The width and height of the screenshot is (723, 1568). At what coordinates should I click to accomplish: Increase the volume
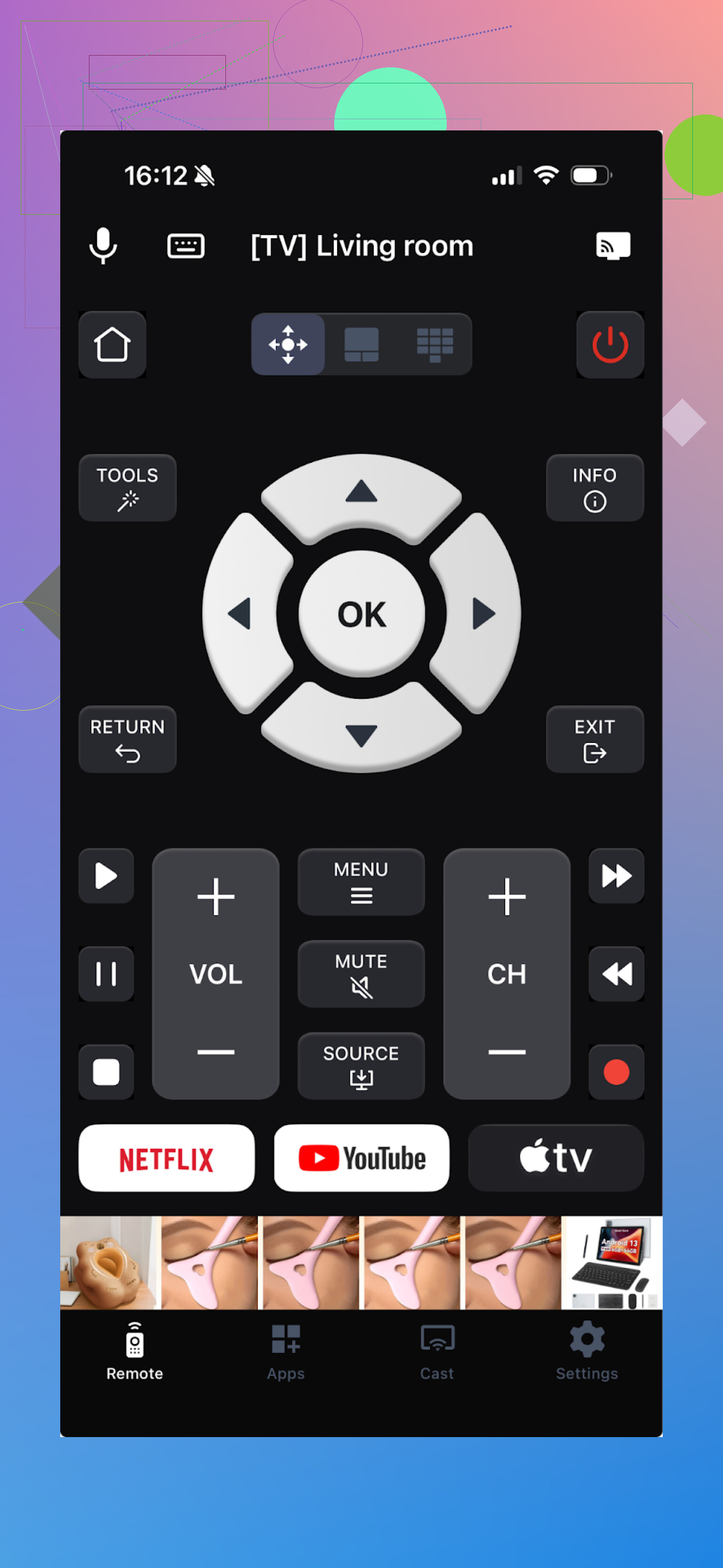click(216, 897)
